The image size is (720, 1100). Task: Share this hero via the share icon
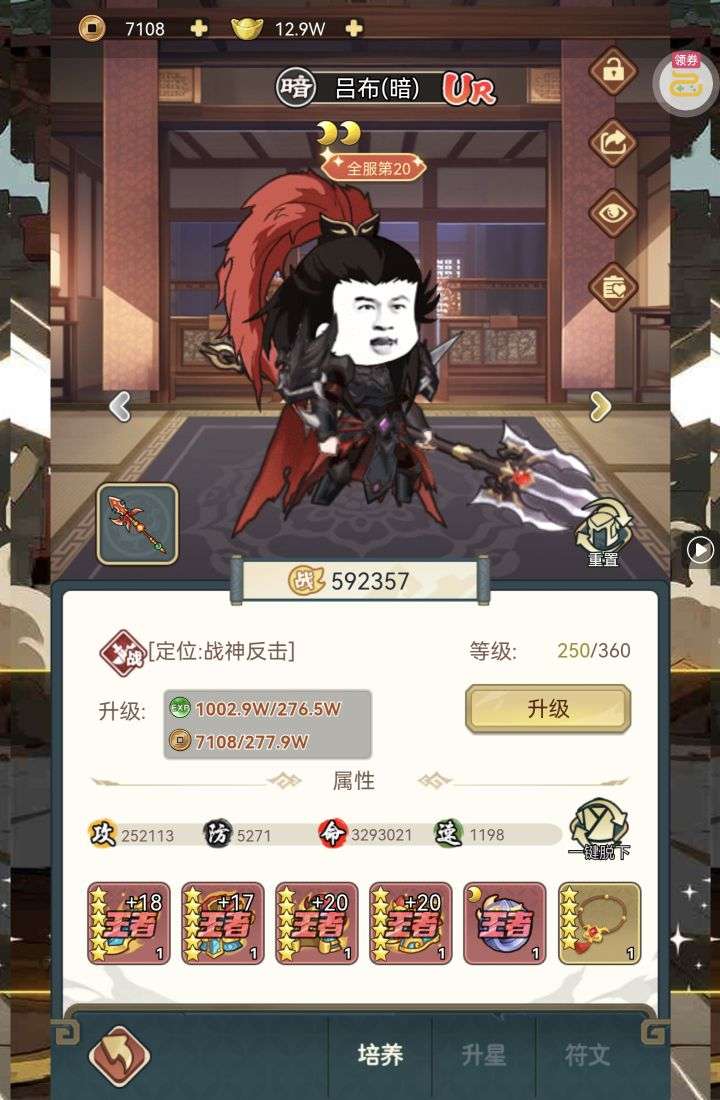click(613, 141)
